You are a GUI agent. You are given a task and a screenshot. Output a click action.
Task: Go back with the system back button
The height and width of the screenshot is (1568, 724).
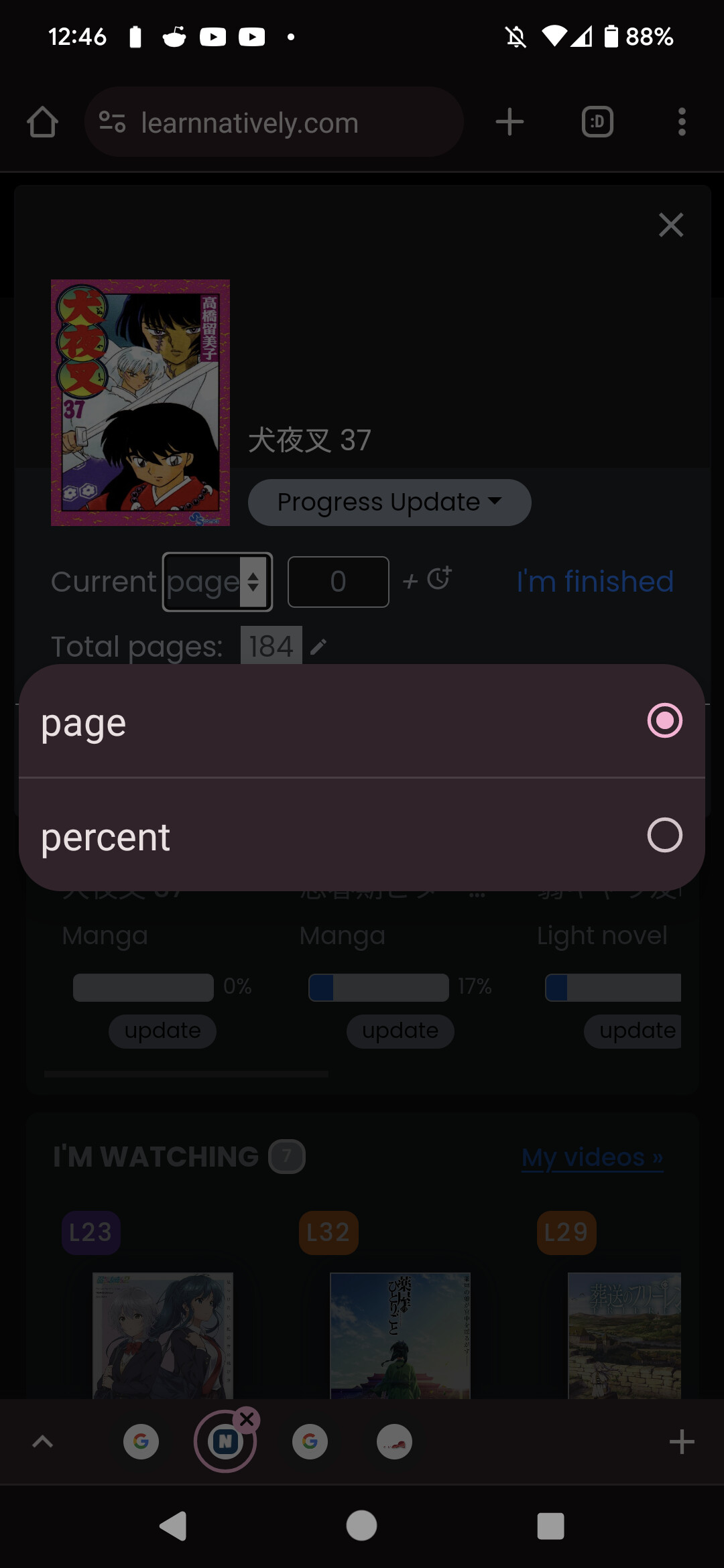click(173, 1526)
